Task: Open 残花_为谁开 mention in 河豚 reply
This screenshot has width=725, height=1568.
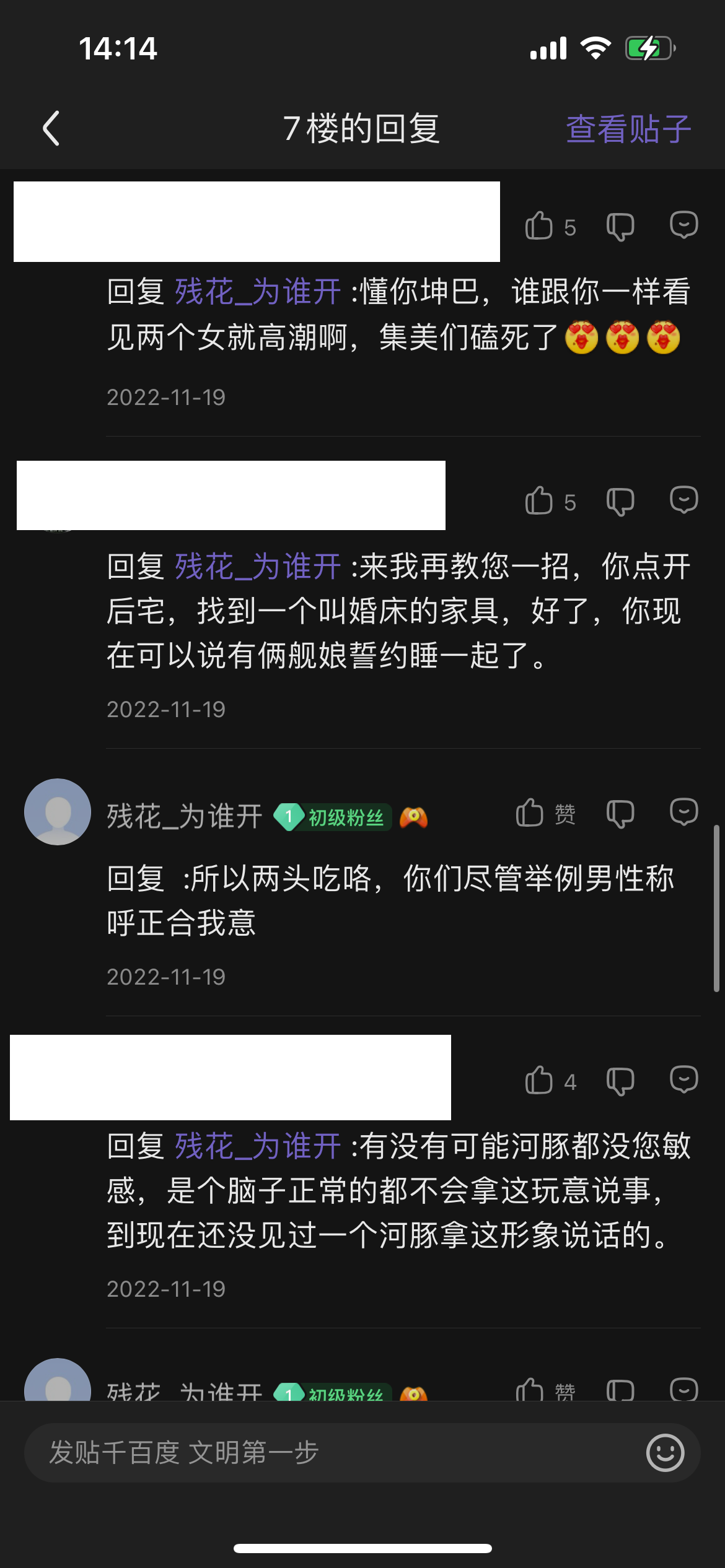Action: (258, 1146)
